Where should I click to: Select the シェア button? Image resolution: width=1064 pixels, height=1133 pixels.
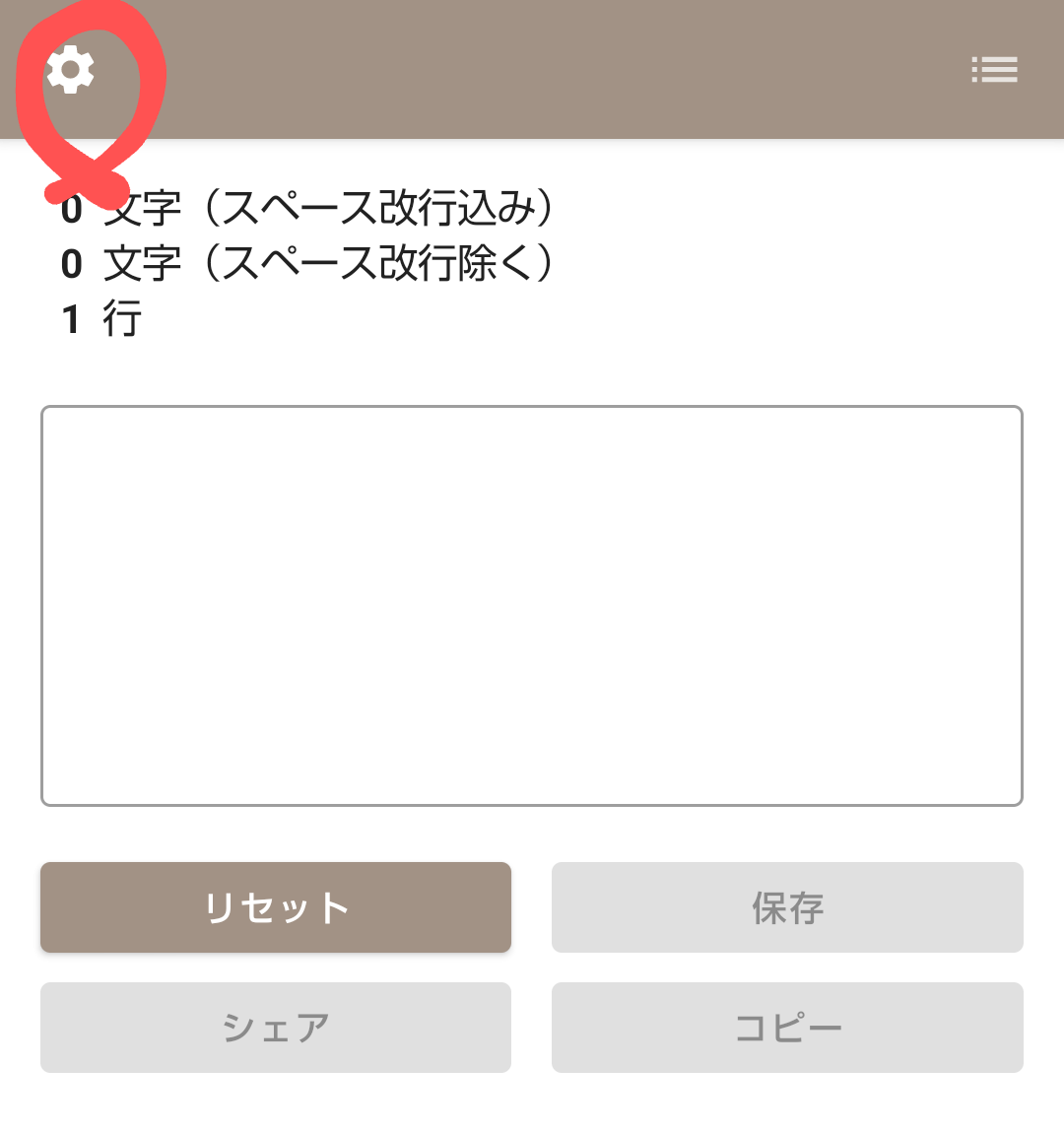[276, 1028]
